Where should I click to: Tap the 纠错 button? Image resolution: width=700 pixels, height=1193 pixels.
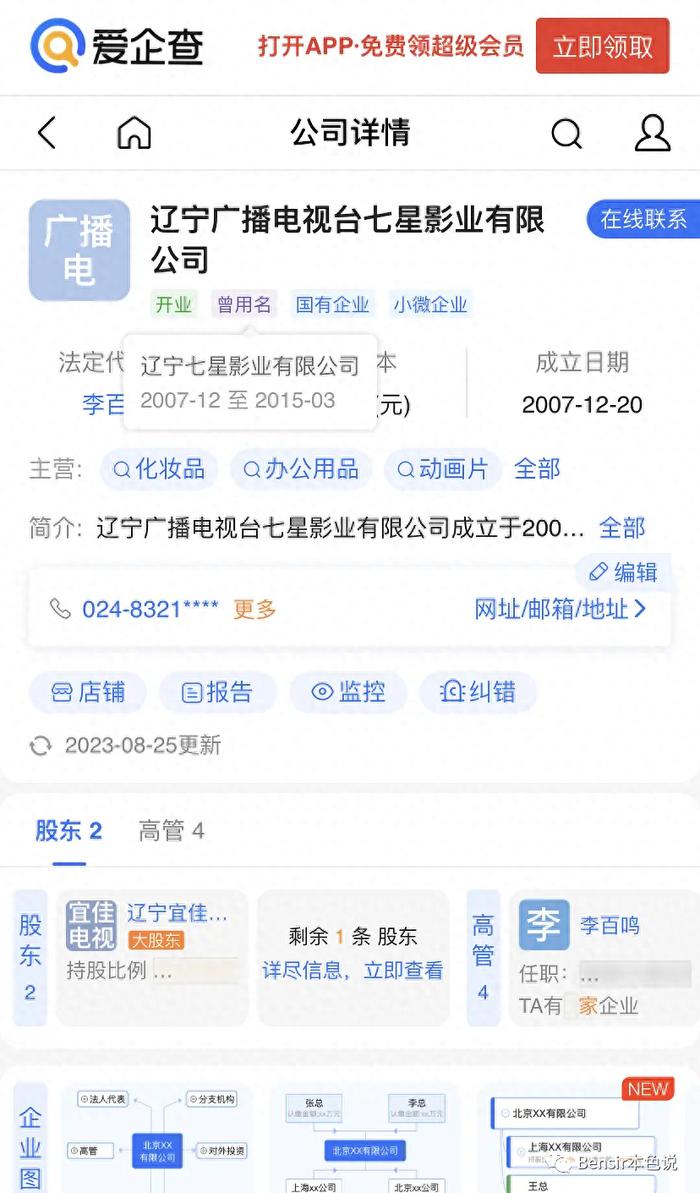(478, 692)
